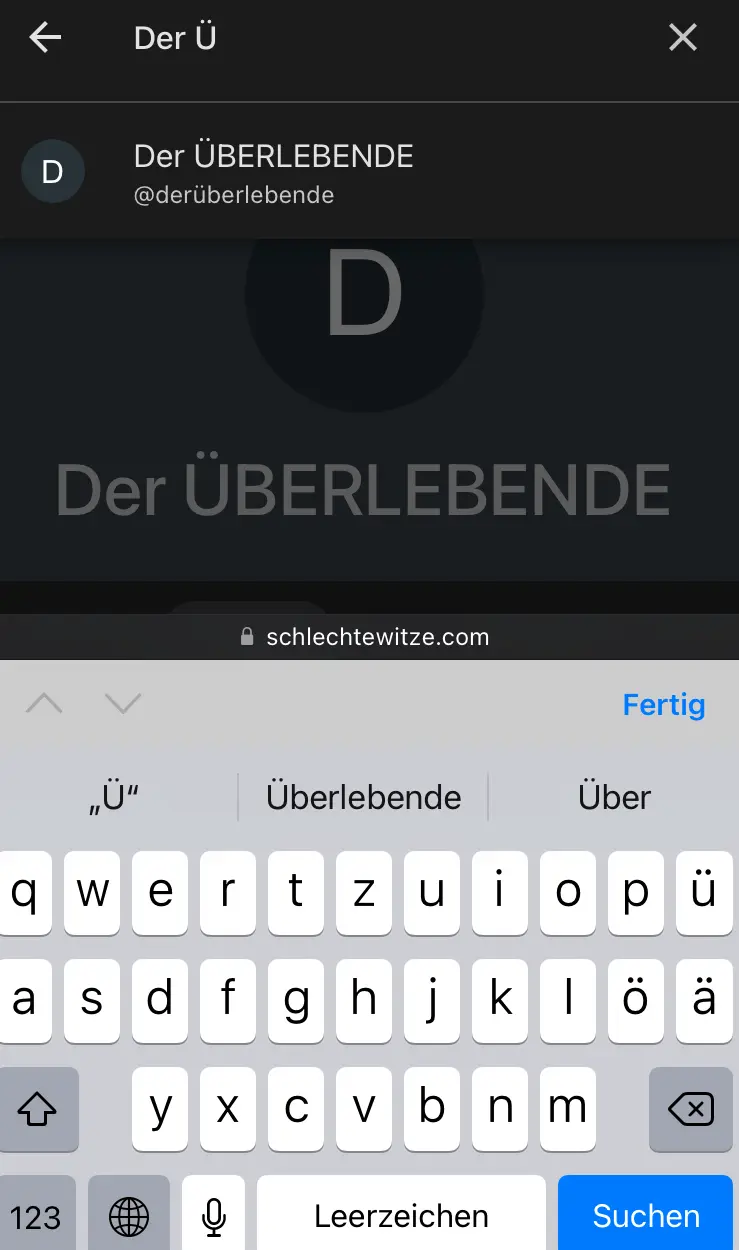Tap the search field containing 'Der Ü'
The image size is (739, 1250).
point(380,38)
